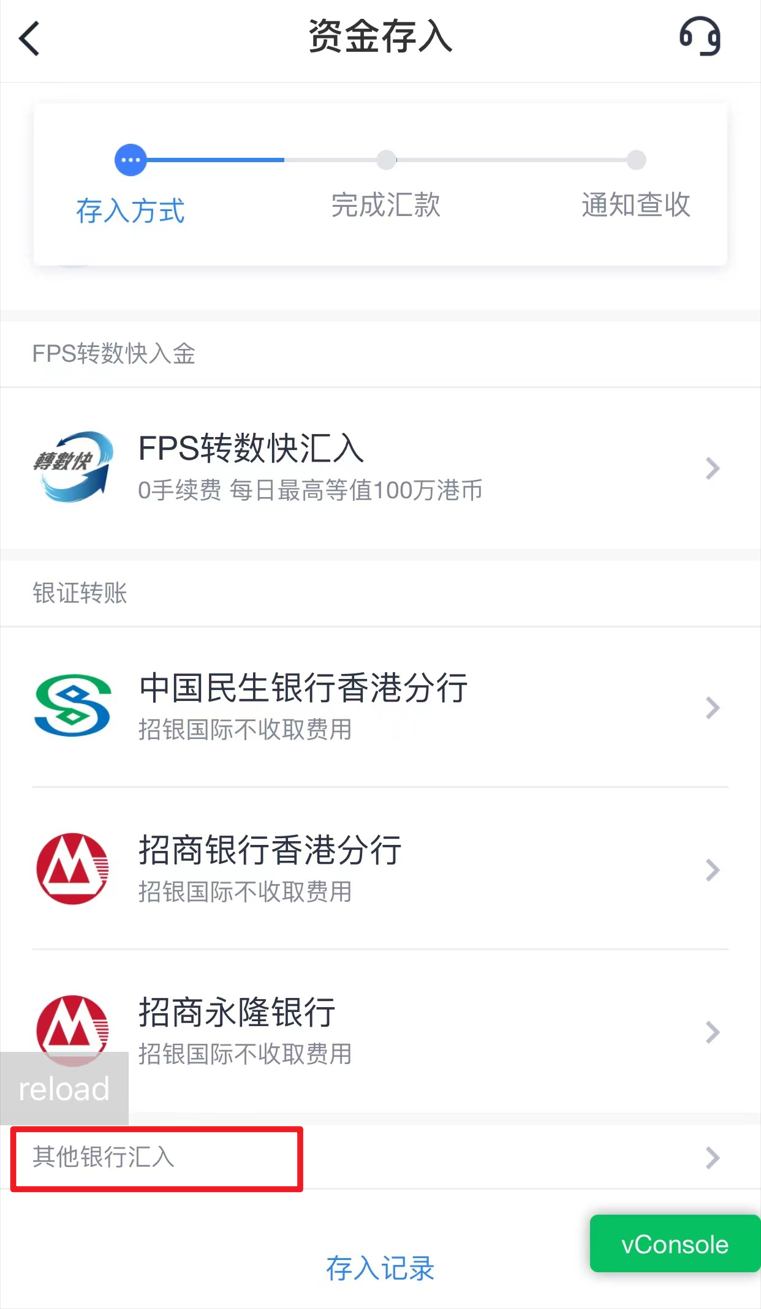The image size is (761, 1309).
Task: Select the FPS转数快汇入 deposit method
Action: [300, 467]
